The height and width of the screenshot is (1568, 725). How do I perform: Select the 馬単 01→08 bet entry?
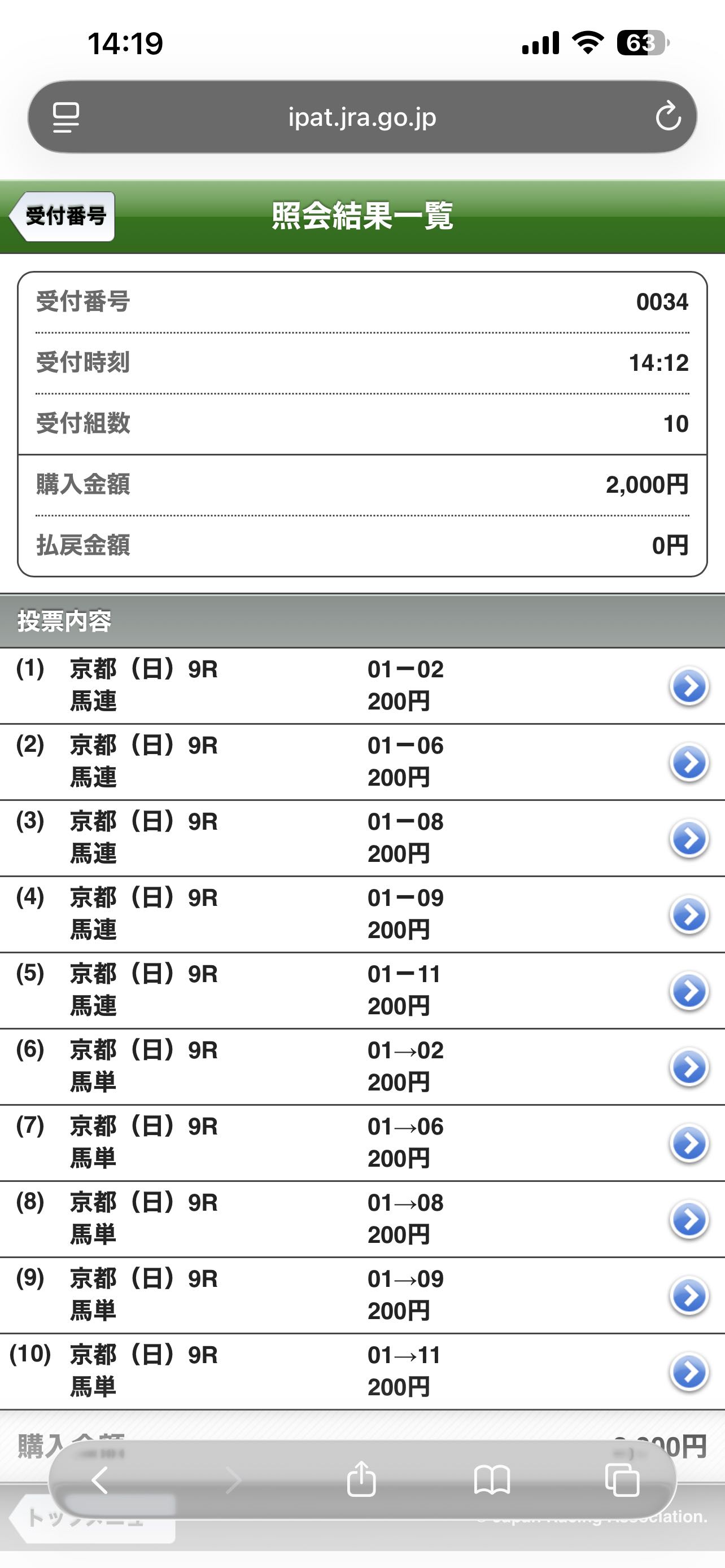(688, 1219)
